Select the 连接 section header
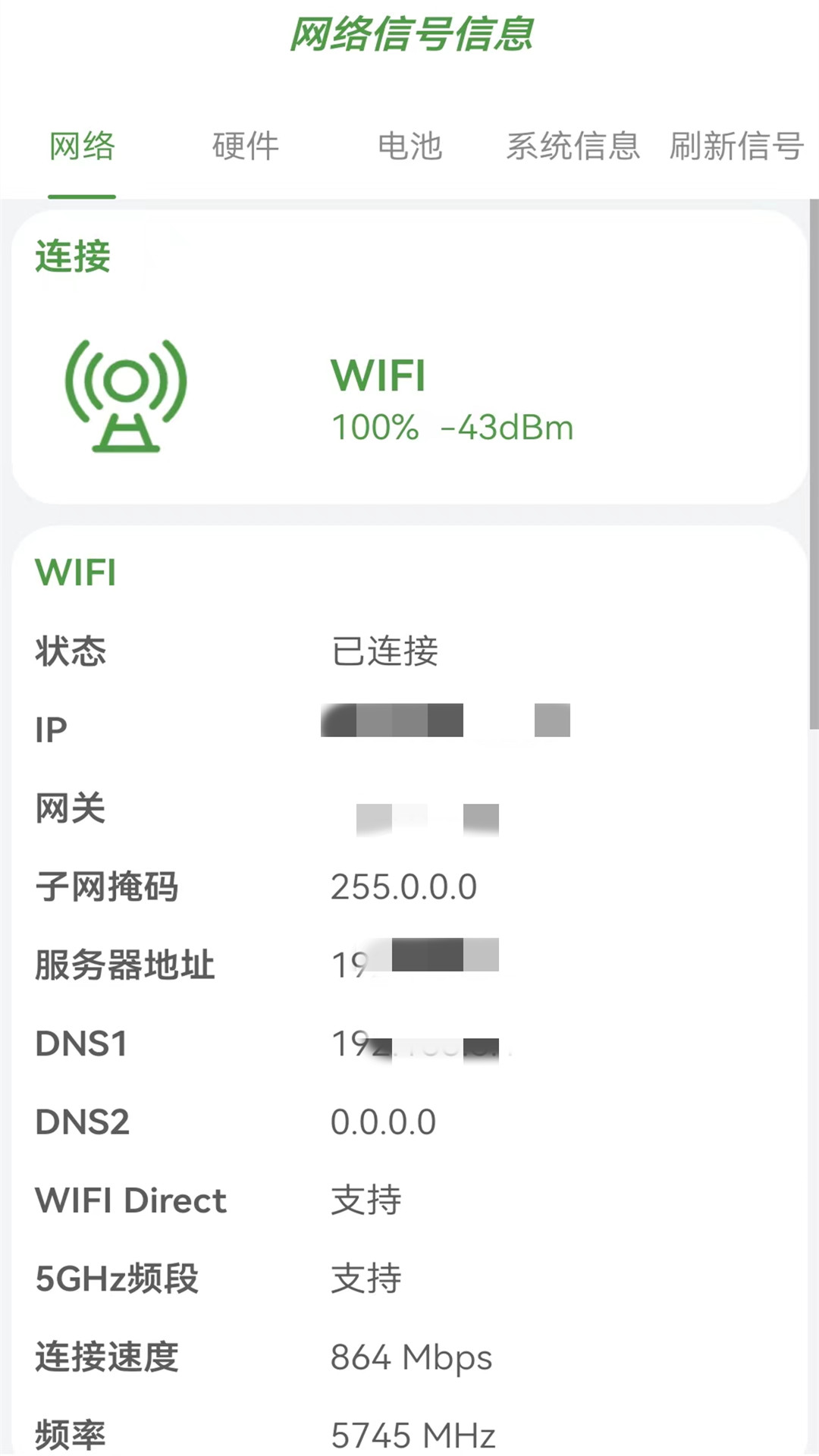This screenshot has width=819, height=1456. (x=71, y=258)
